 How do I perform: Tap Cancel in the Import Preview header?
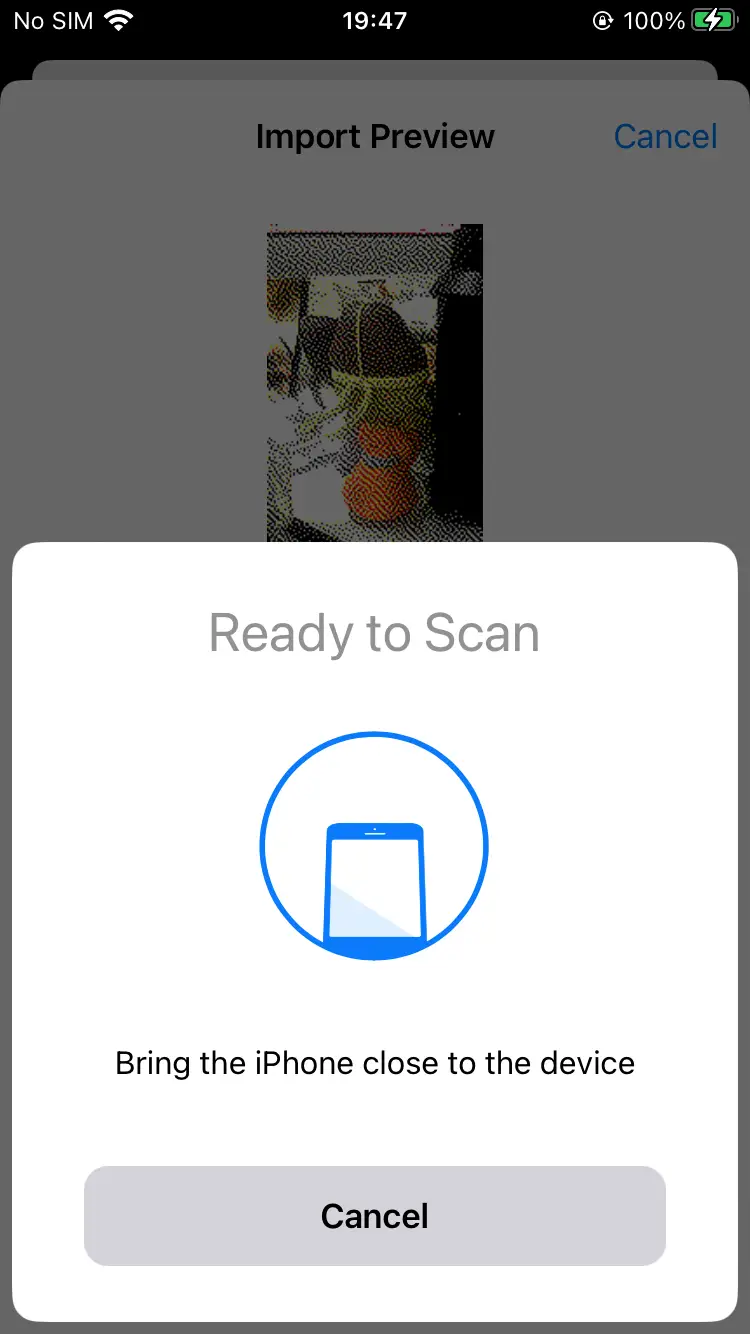[x=665, y=136]
